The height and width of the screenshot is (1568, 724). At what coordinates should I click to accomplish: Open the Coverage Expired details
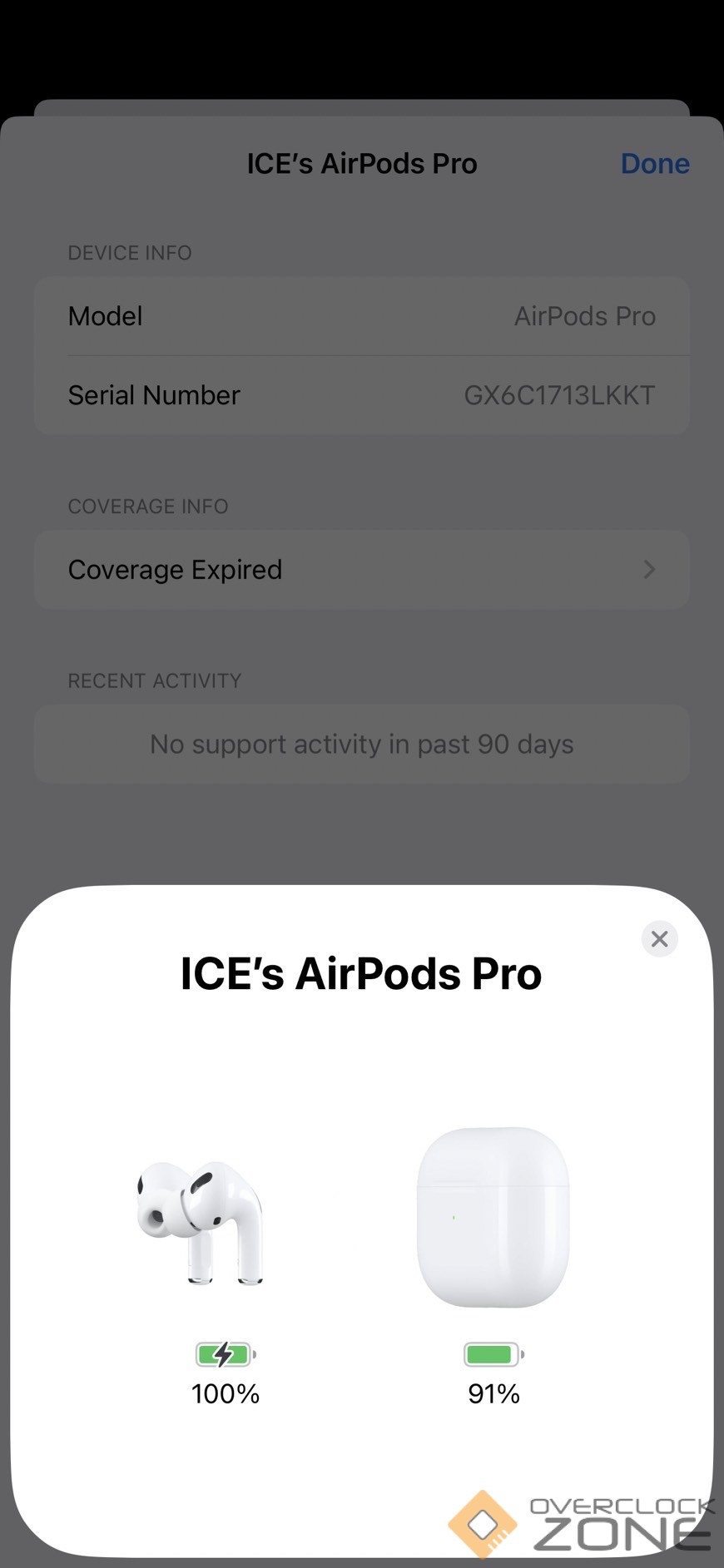point(362,570)
